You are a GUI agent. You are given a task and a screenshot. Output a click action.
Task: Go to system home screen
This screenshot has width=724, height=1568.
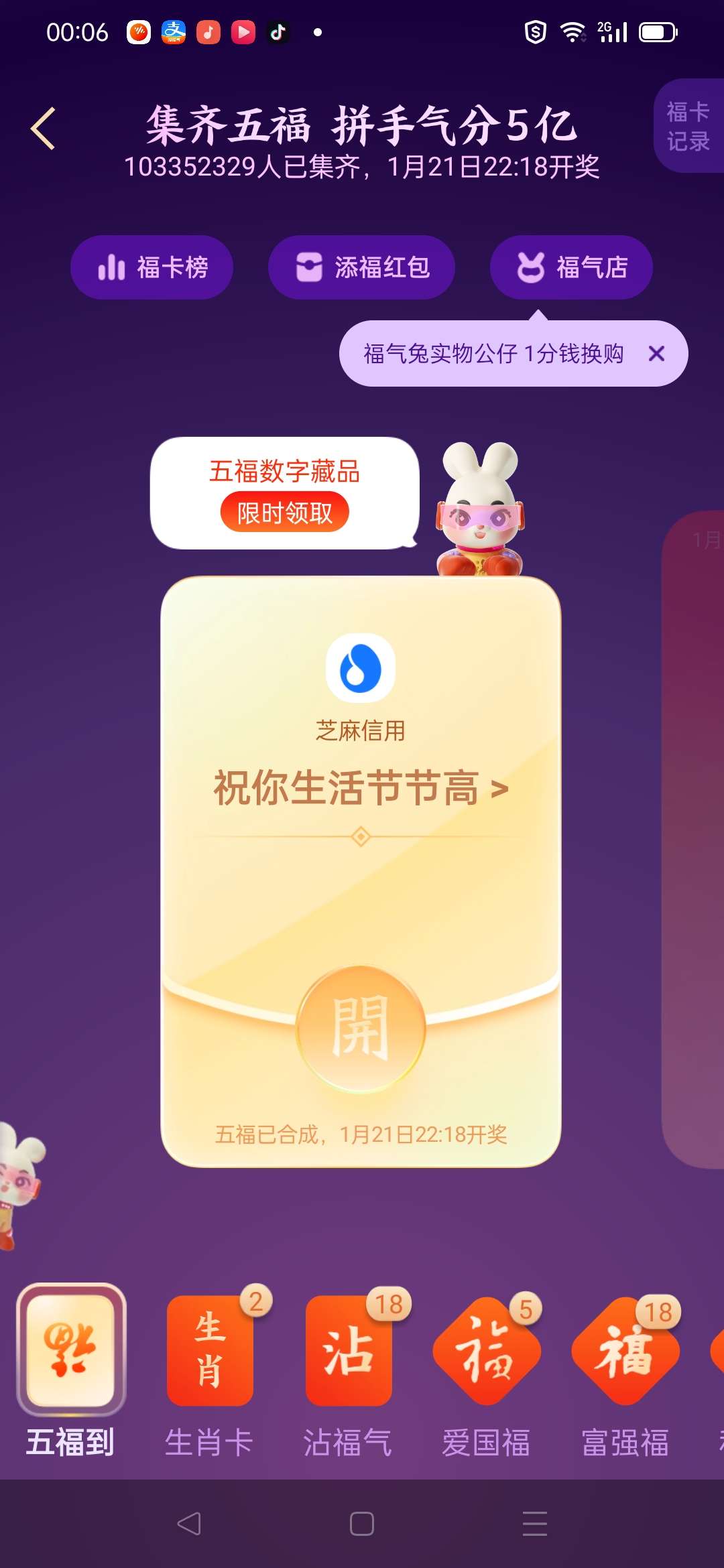[x=362, y=1524]
